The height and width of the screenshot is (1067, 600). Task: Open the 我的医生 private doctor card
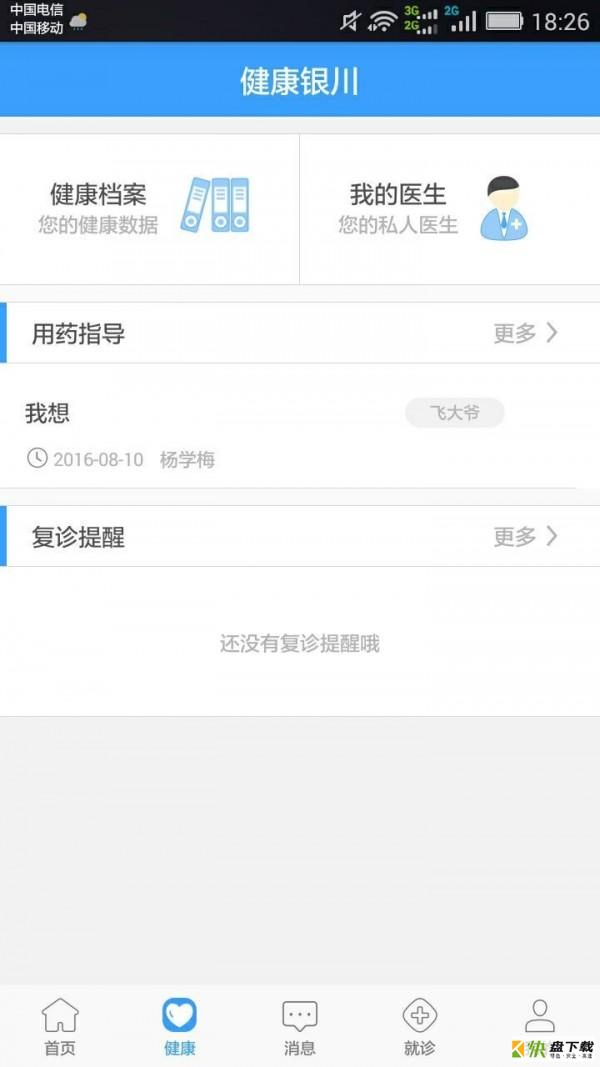[450, 208]
